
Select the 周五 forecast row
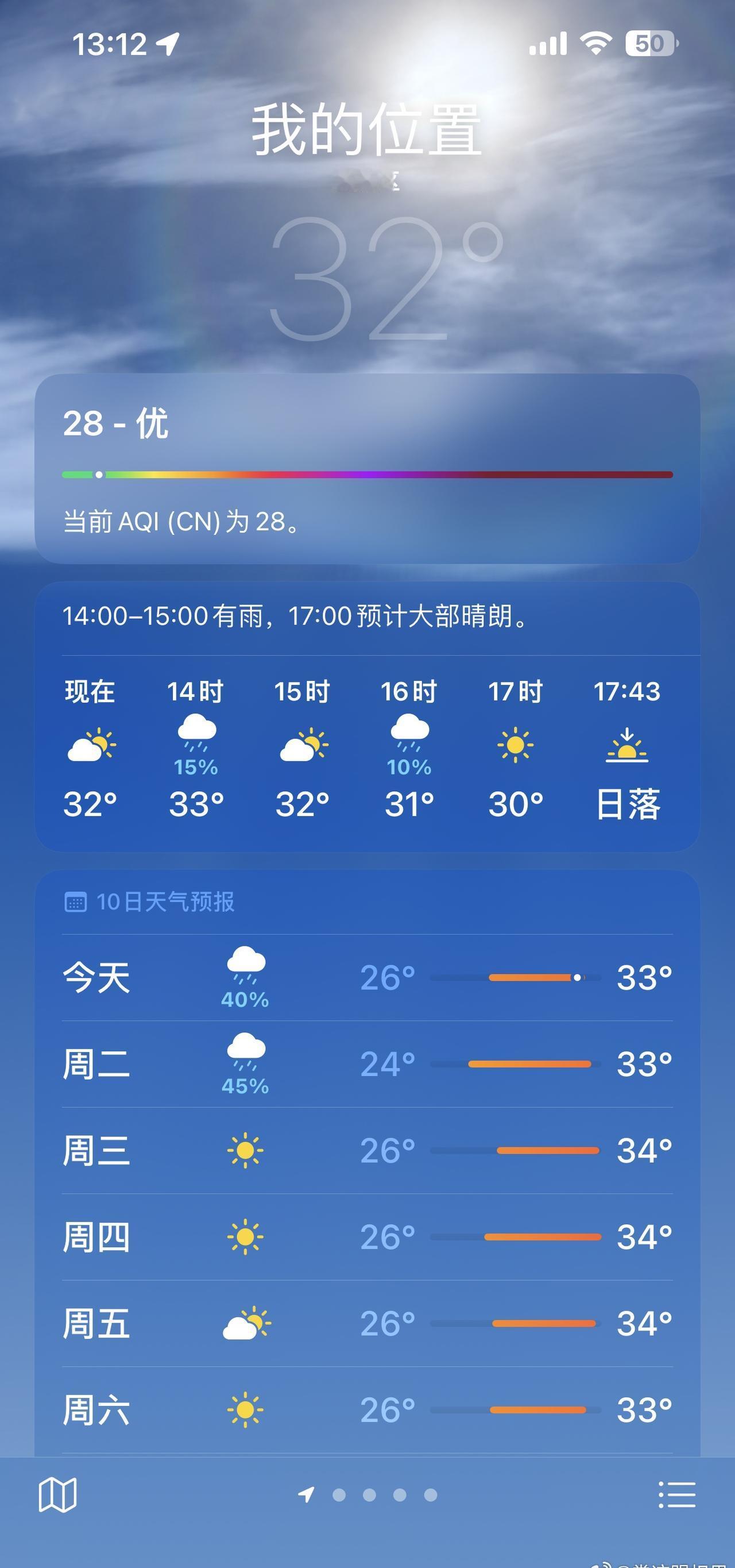(x=367, y=1323)
